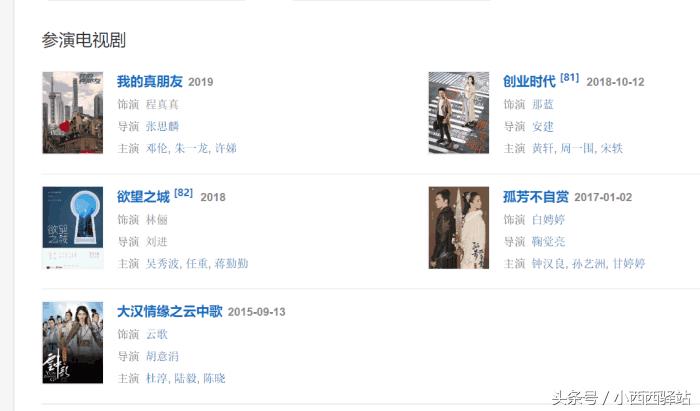700x411 pixels.
Task: Open reference 82 next to 欲望之城
Action: pyautogui.click(x=183, y=192)
